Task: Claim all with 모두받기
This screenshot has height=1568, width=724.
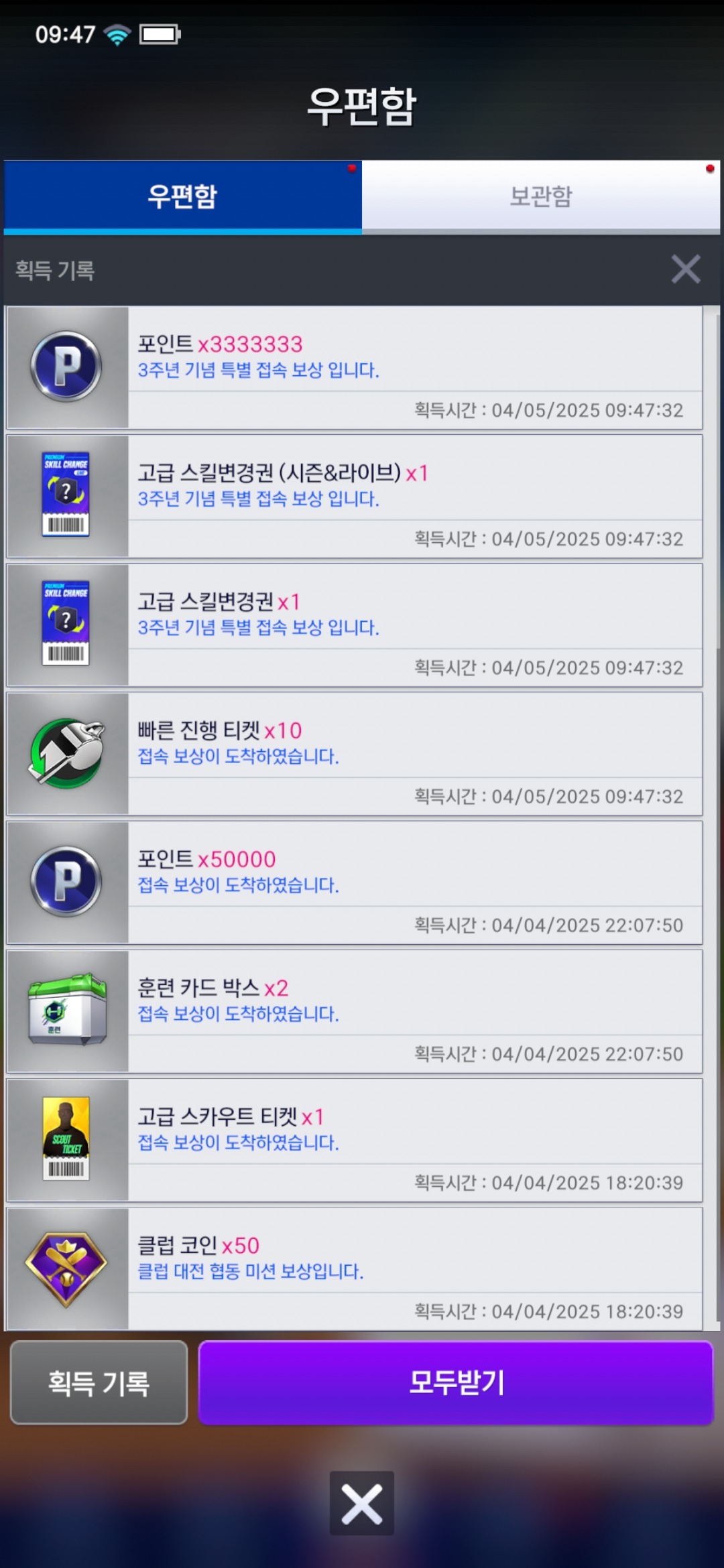Action: (x=455, y=1382)
